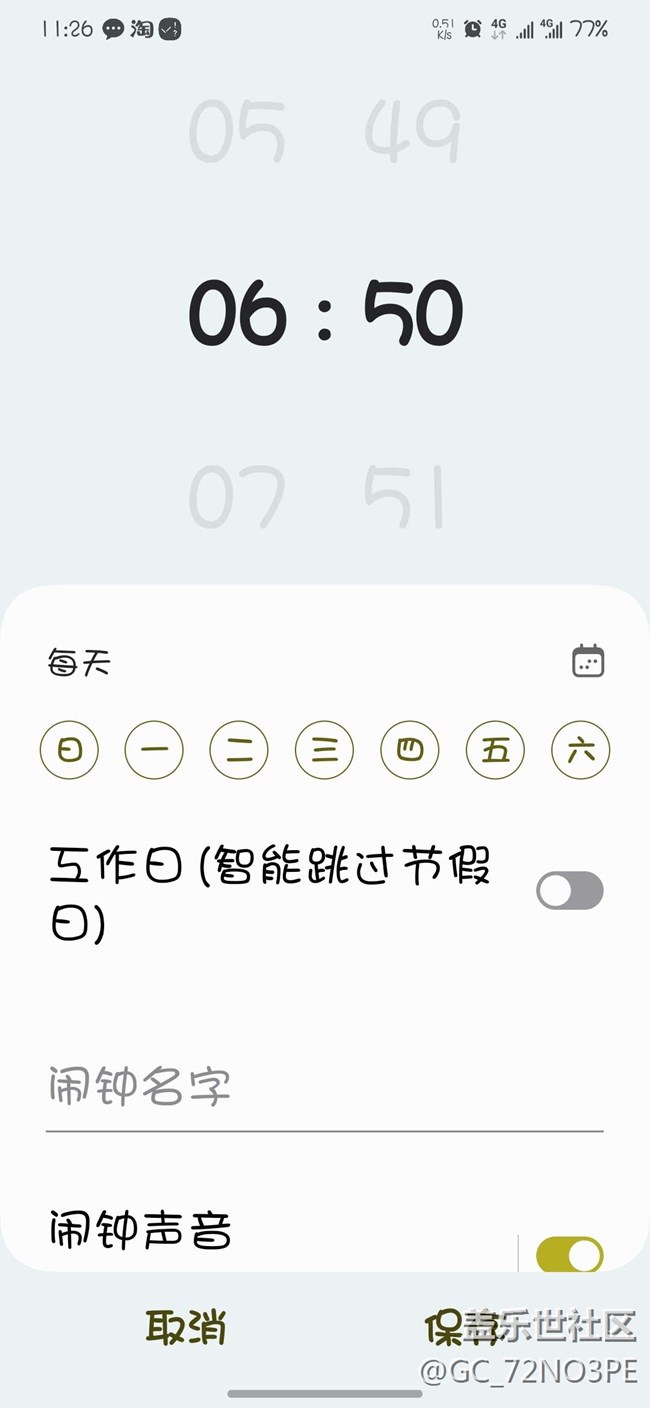Pick Thursday (四) repeat day
650x1408 pixels.
pyautogui.click(x=410, y=749)
